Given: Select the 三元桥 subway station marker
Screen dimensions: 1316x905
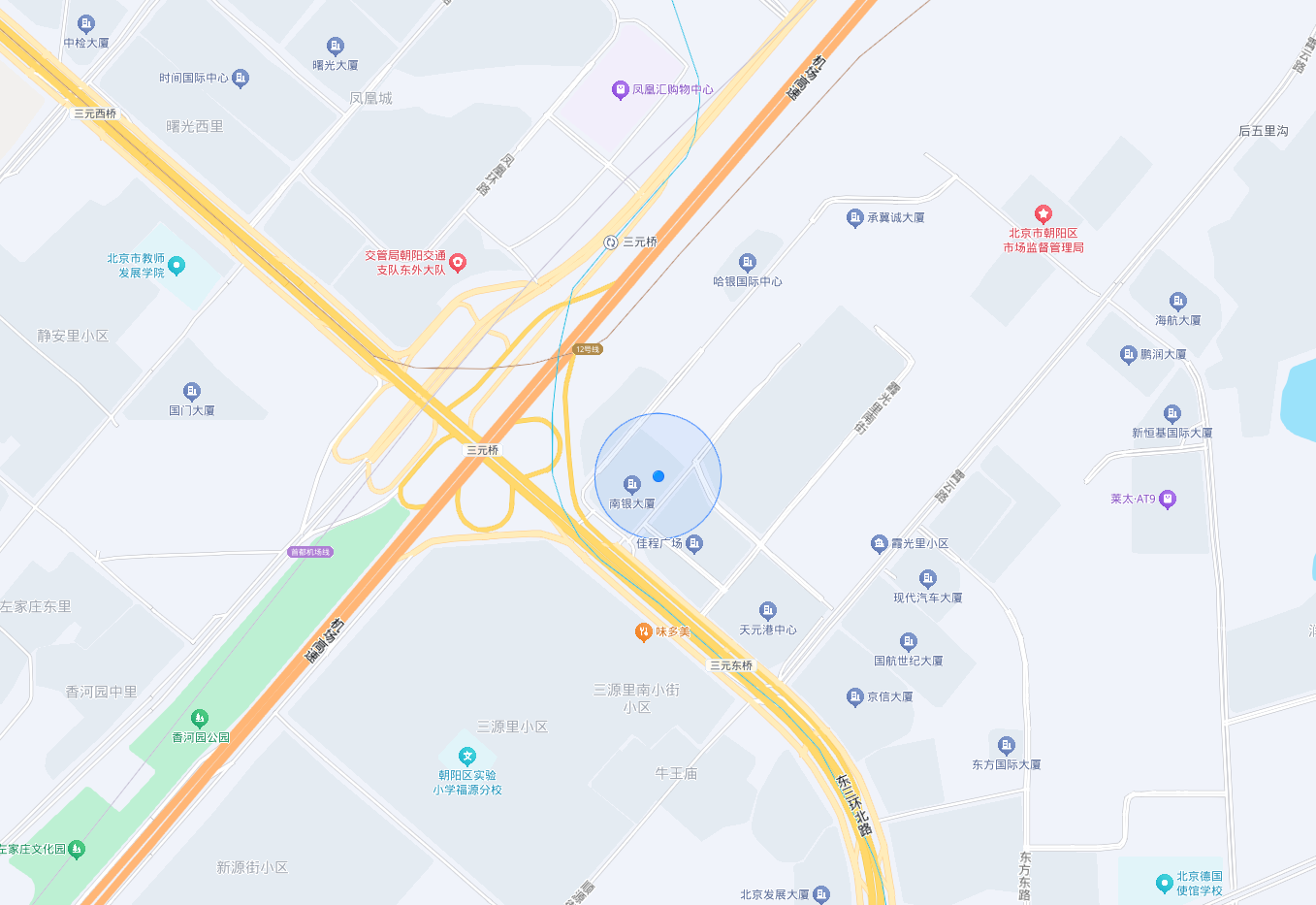Looking at the screenshot, I should pos(611,242).
